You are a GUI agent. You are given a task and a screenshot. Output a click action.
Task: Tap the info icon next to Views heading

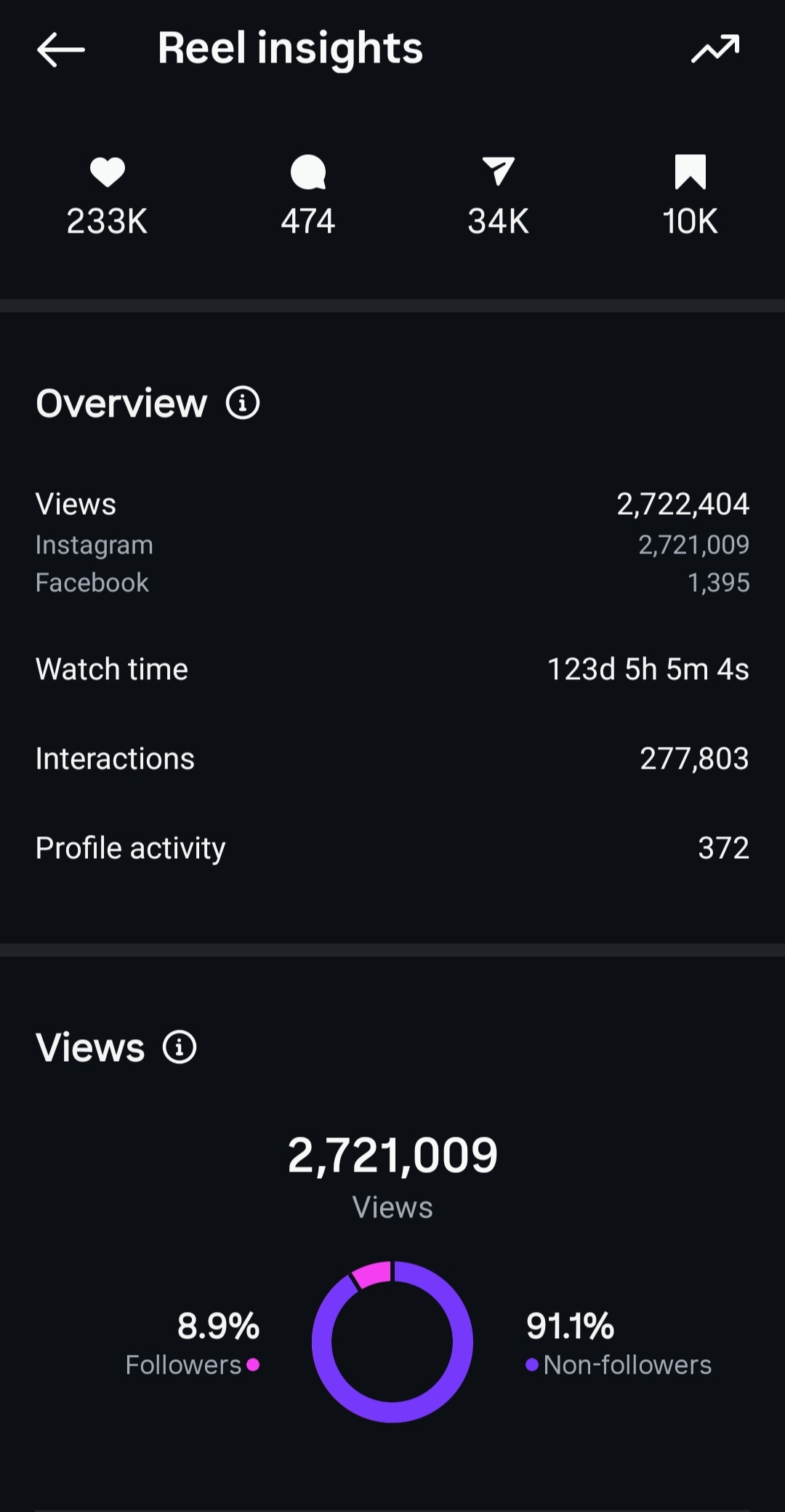point(180,1047)
